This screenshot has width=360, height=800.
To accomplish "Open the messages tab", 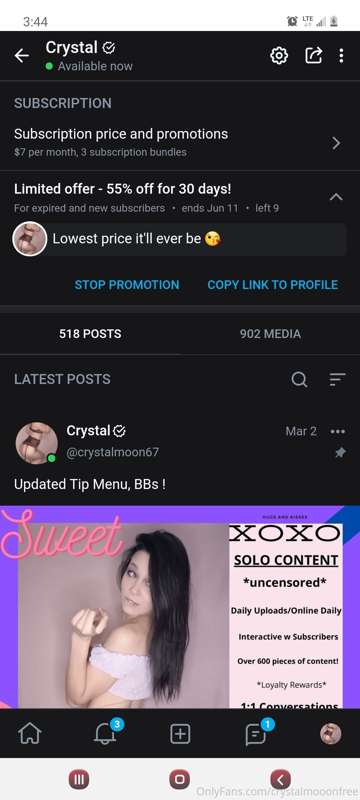I will coord(255,734).
